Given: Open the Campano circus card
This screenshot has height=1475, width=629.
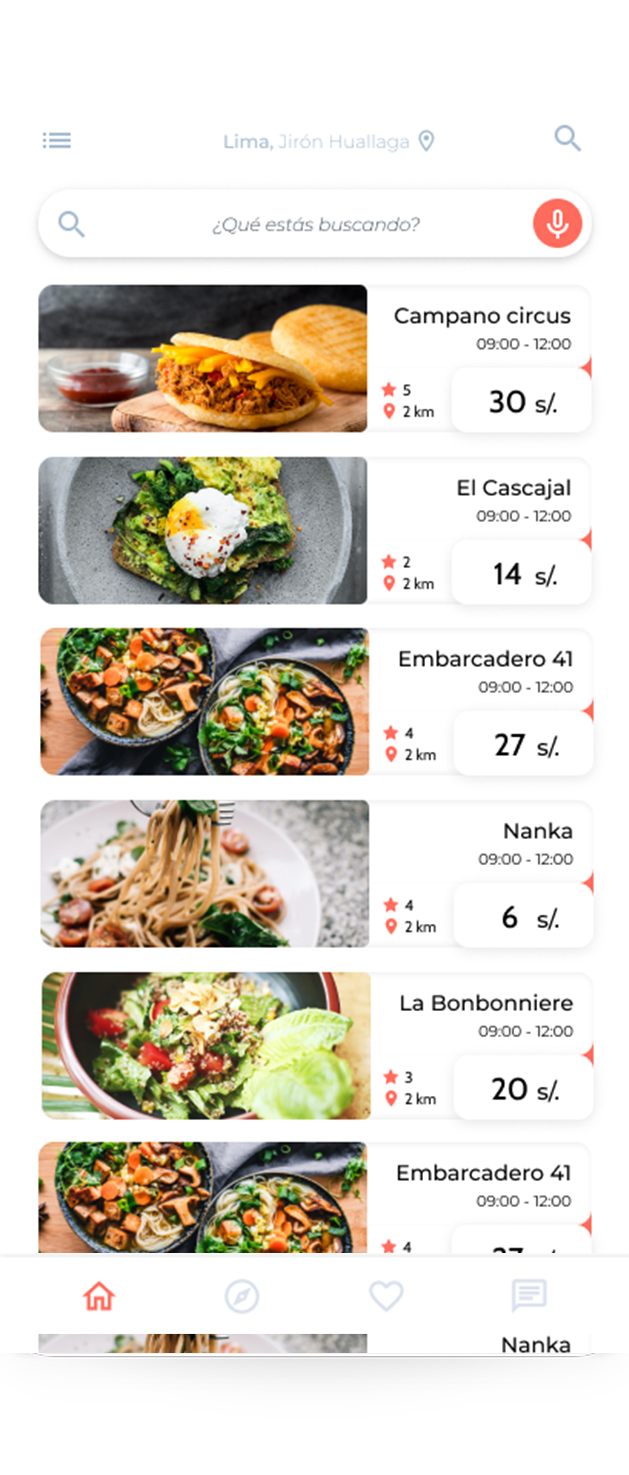Looking at the screenshot, I should click(314, 359).
